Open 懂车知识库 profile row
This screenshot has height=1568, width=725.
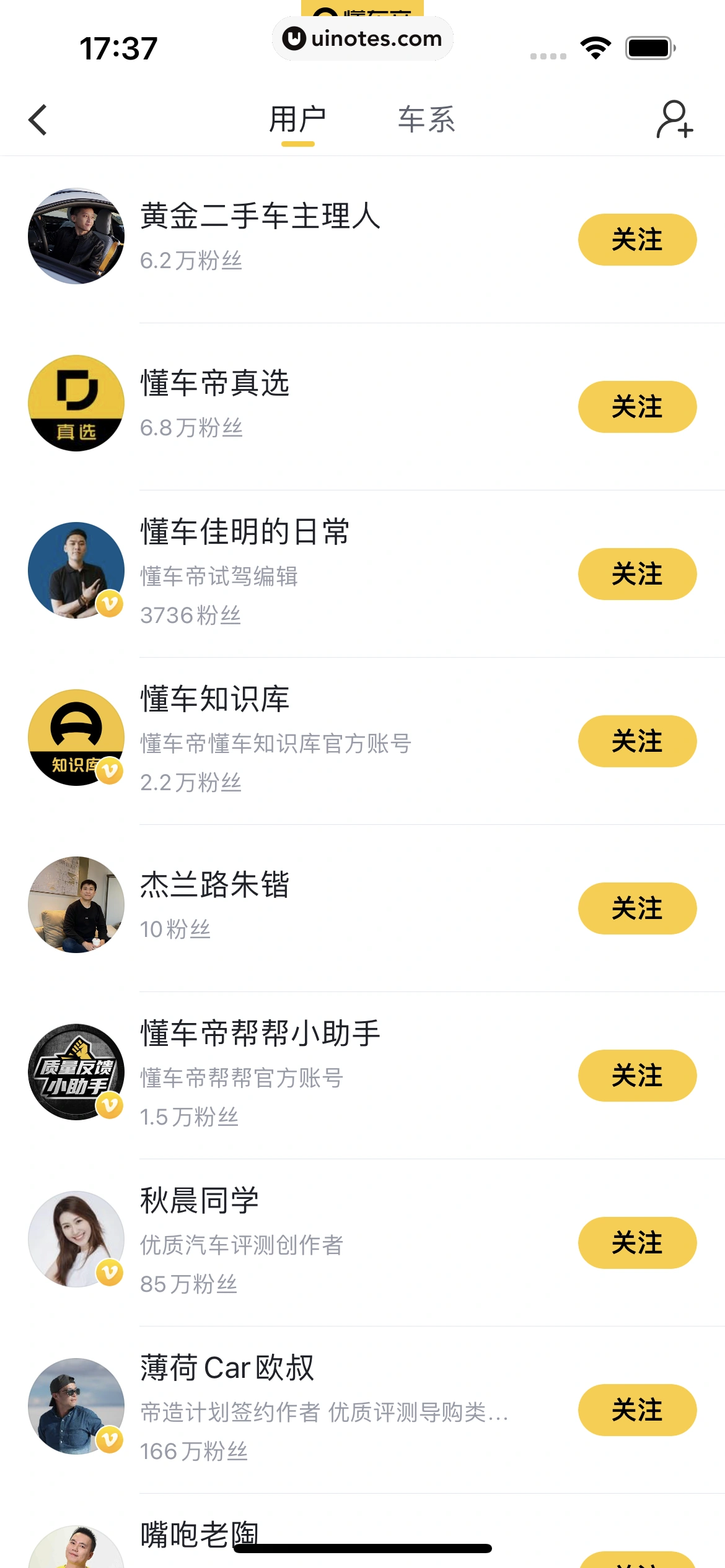point(215,700)
